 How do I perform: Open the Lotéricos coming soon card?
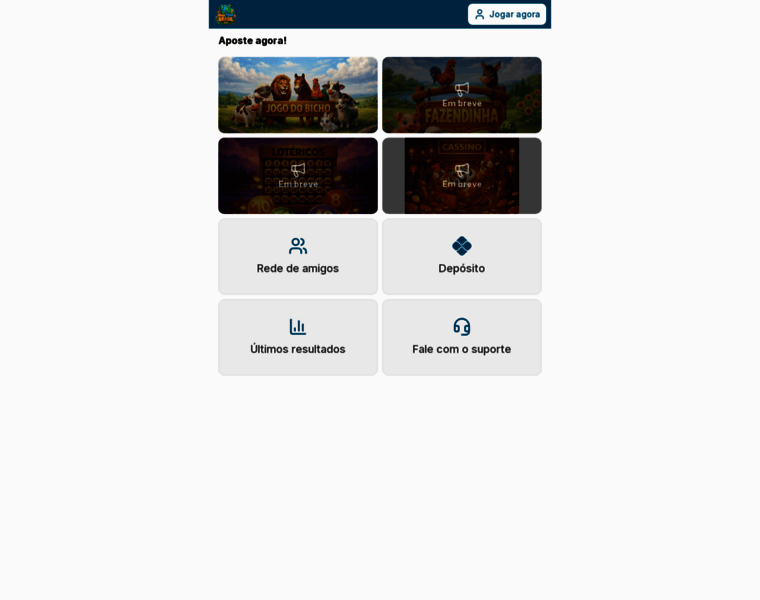coord(298,175)
